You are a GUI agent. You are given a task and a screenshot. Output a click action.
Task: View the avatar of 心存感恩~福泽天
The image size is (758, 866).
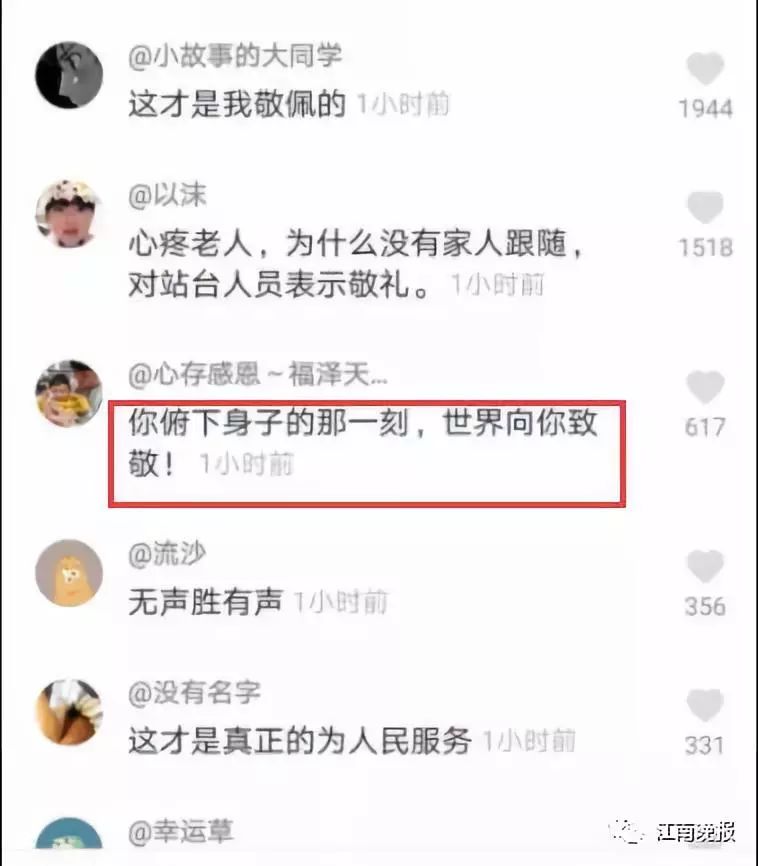click(69, 393)
